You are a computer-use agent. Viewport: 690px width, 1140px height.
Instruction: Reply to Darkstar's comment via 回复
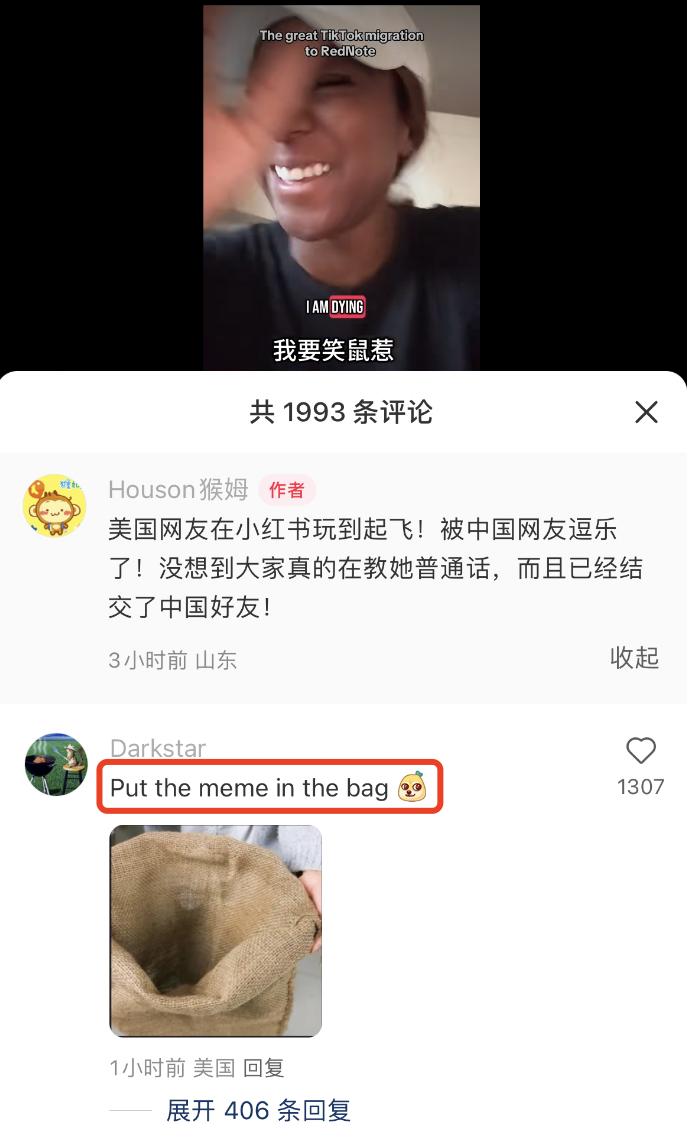click(x=264, y=1068)
